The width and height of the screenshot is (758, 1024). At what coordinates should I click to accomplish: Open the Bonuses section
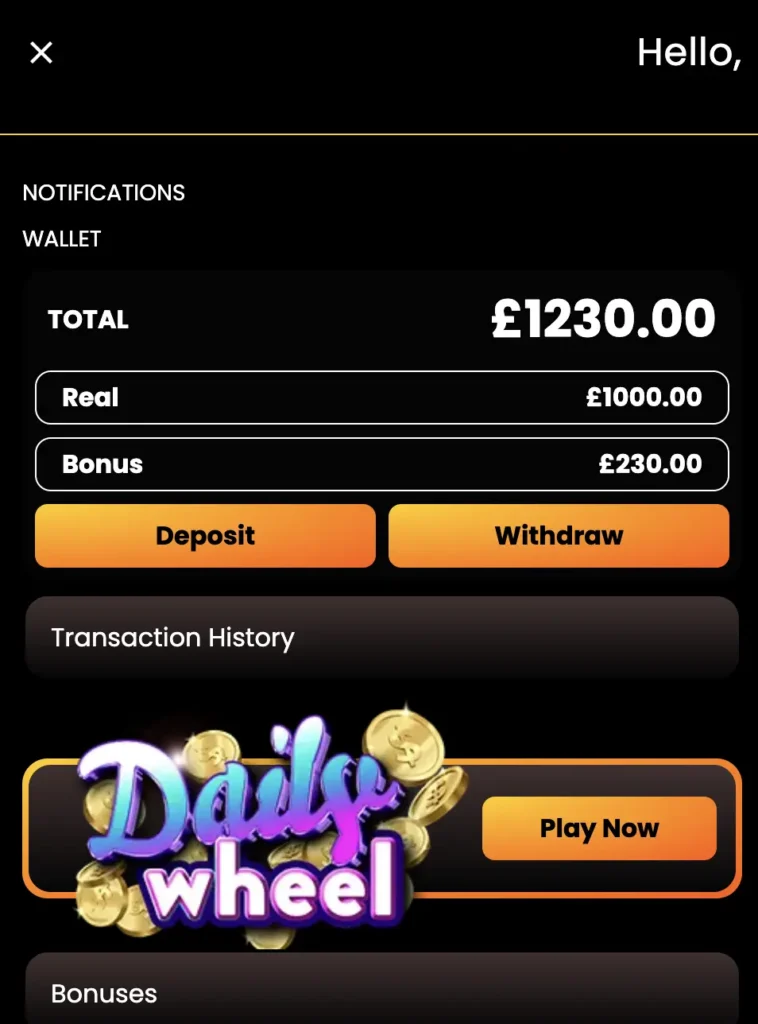[381, 992]
